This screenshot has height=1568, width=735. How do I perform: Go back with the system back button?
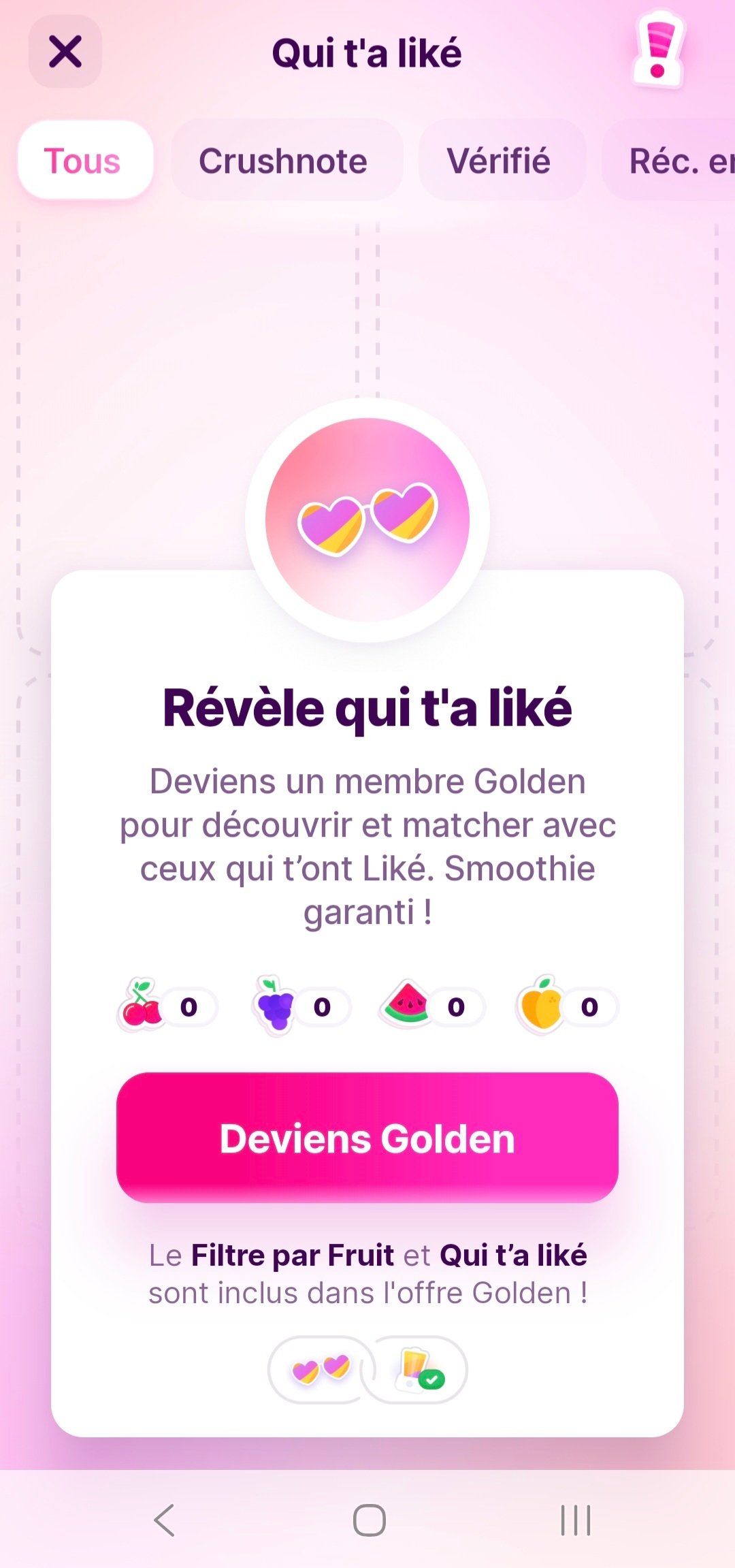coord(165,1520)
